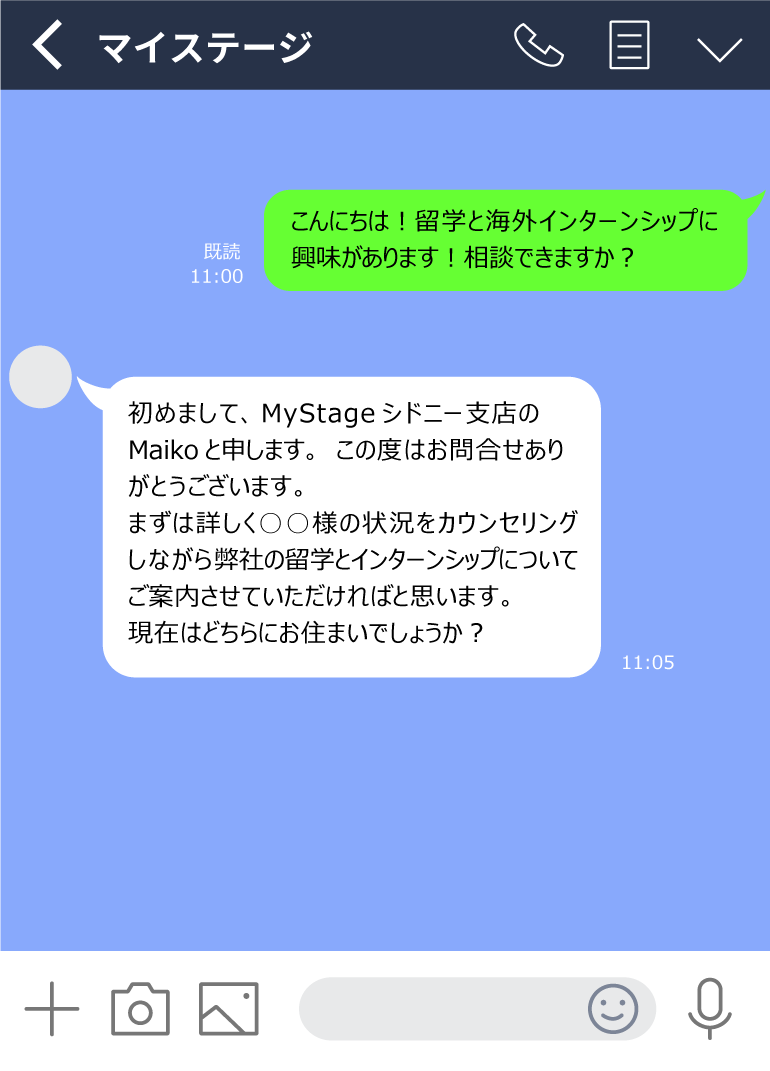Go back from the マイステージ chat
Screen dimensions: 770x1071
(x=47, y=46)
